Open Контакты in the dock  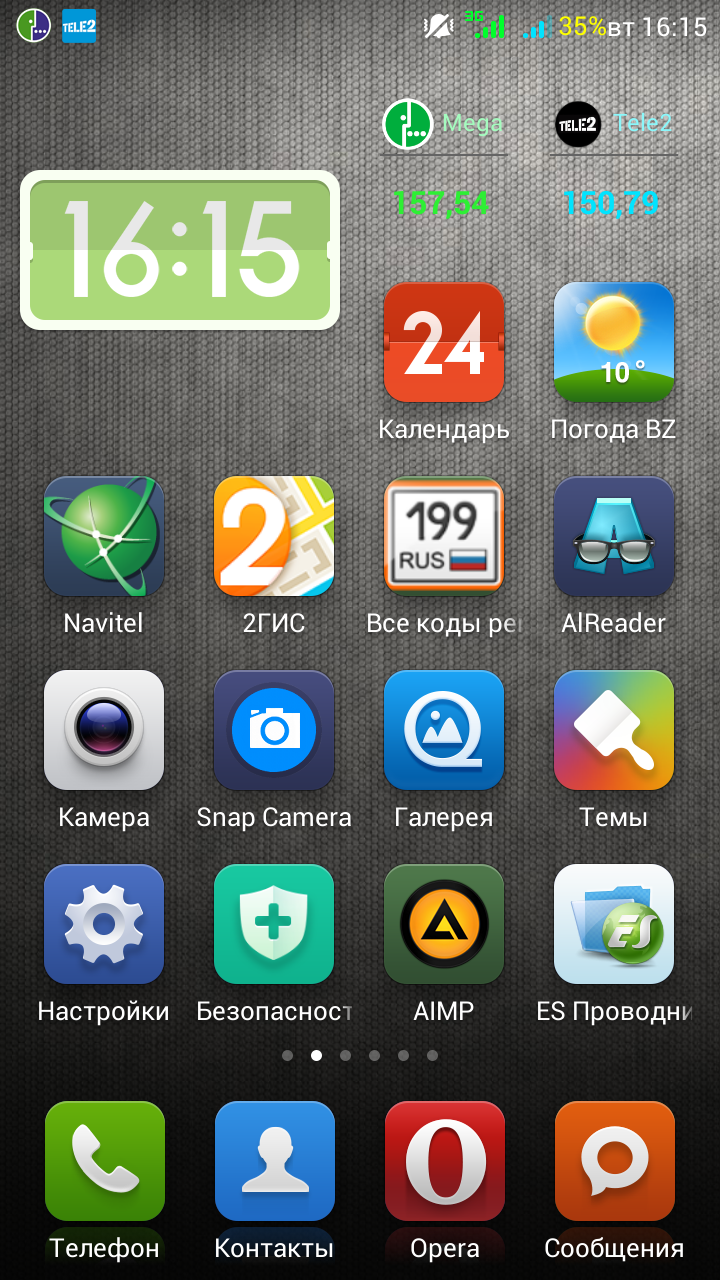click(x=274, y=1162)
